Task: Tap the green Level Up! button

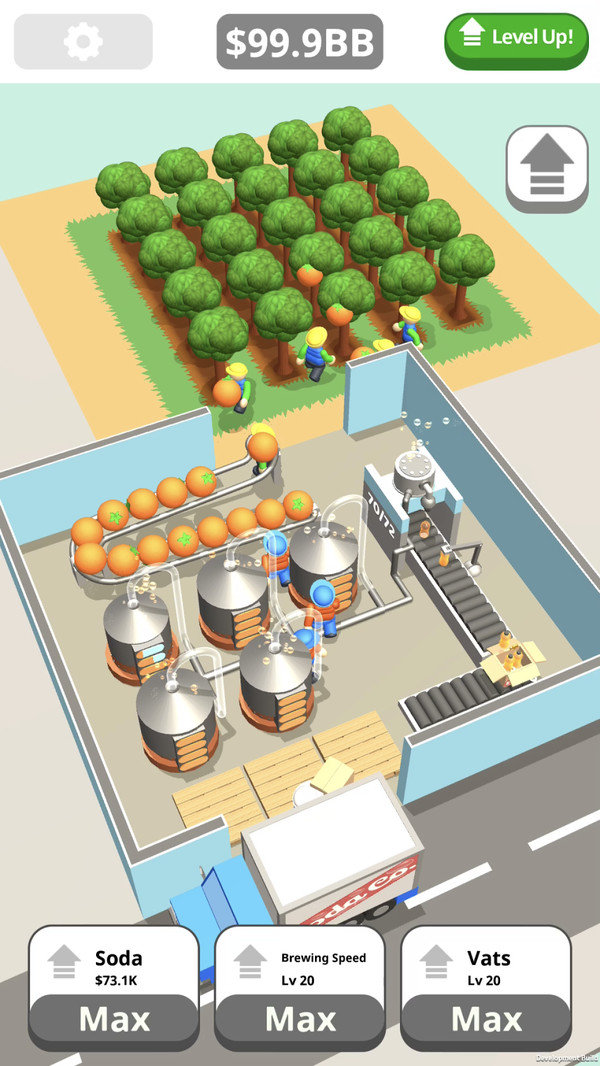Action: pos(516,40)
